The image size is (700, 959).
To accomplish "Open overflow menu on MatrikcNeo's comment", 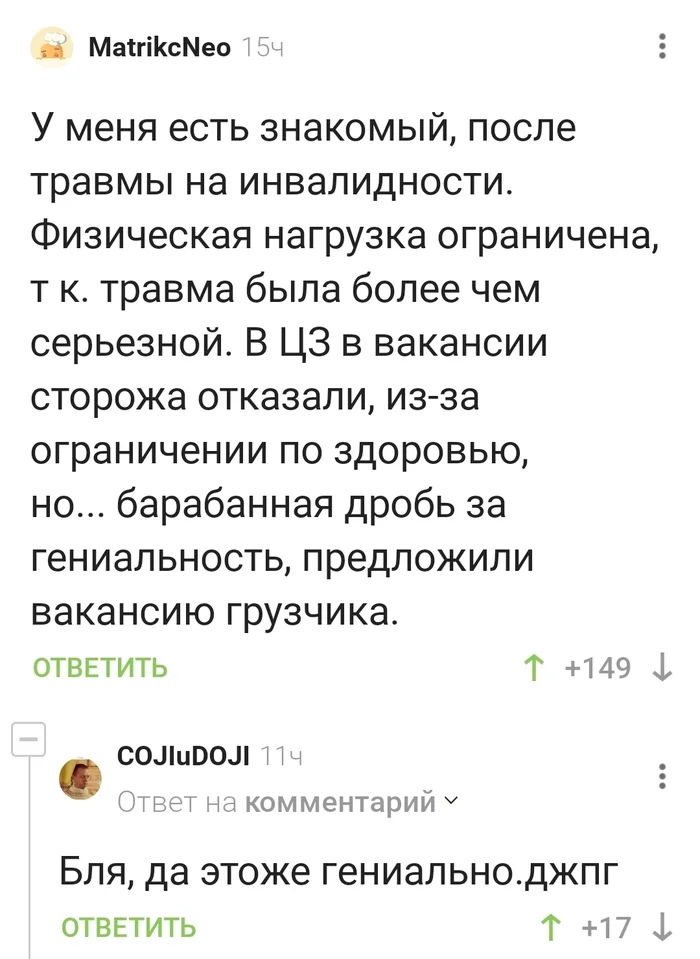I will tap(662, 47).
